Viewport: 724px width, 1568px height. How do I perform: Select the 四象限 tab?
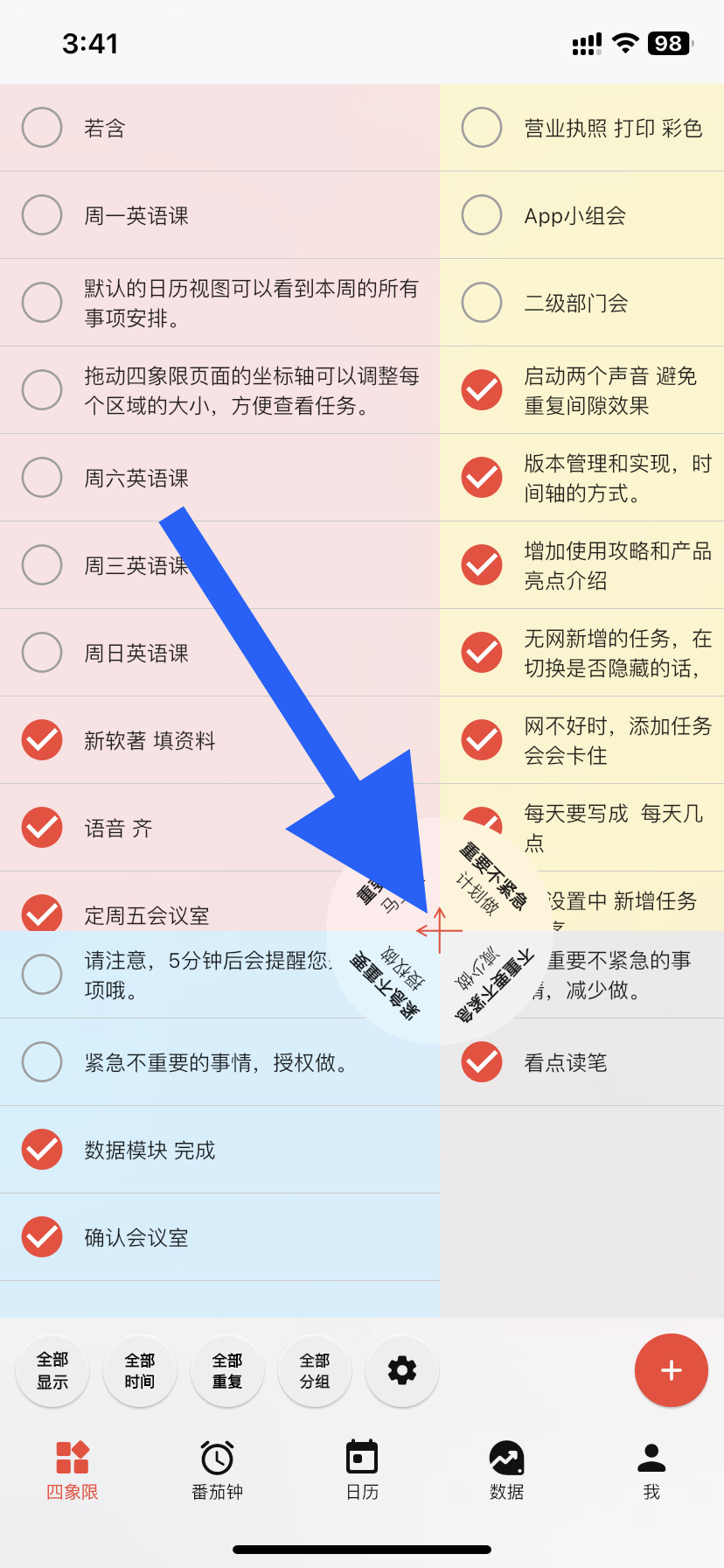[73, 1470]
